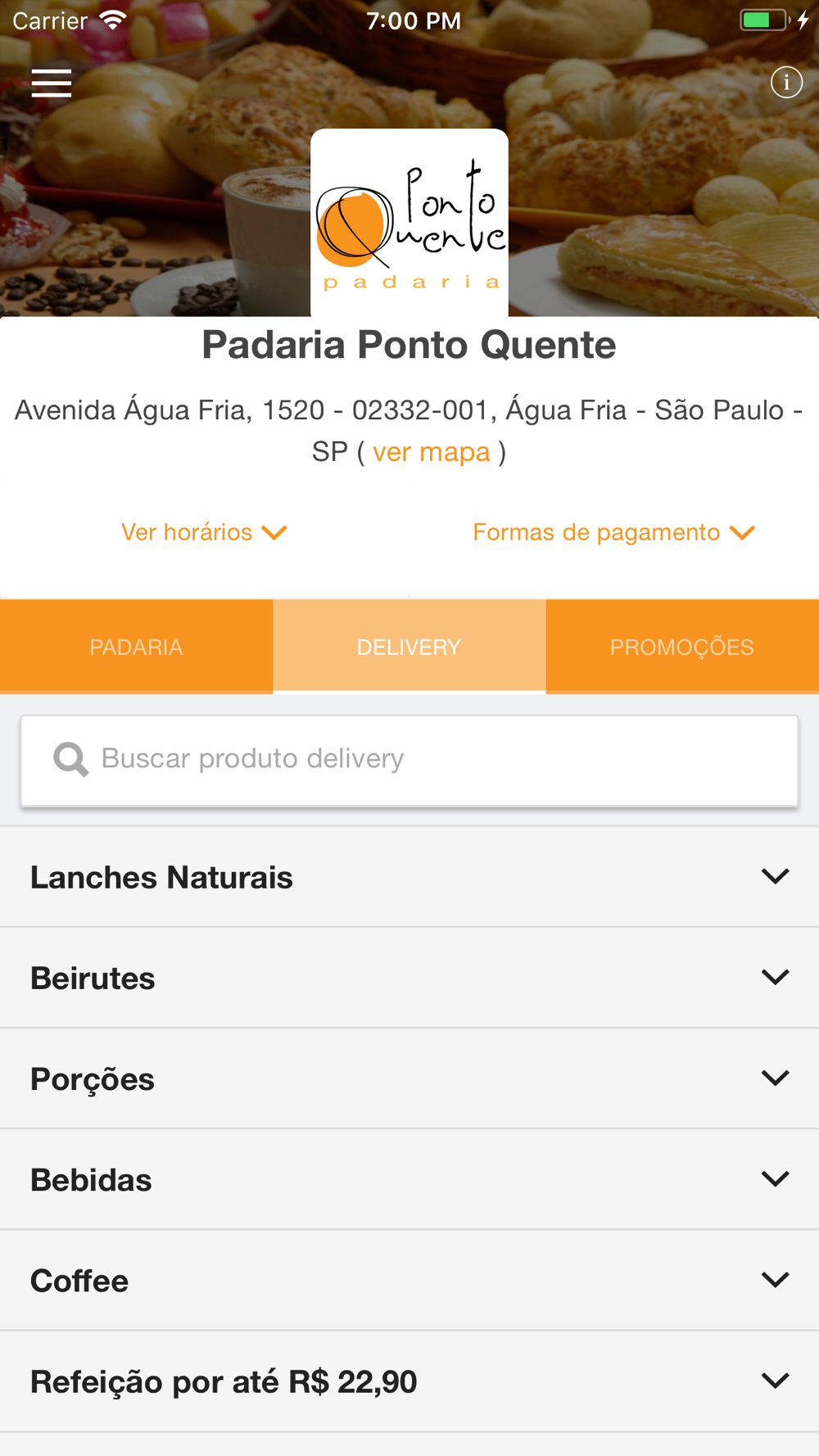819x1456 pixels.
Task: Switch to the Padaria tab
Action: click(136, 647)
